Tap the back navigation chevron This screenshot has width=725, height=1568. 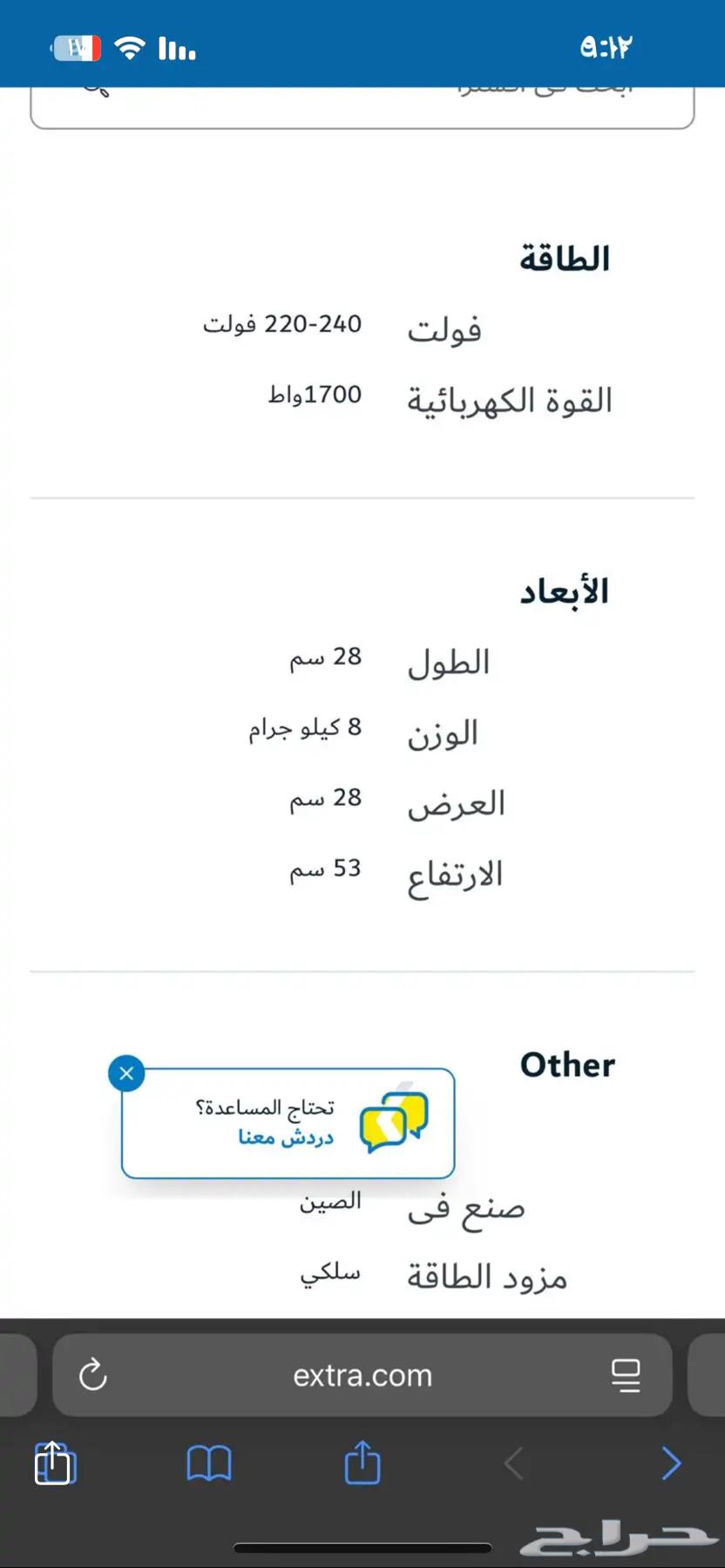[x=512, y=1464]
